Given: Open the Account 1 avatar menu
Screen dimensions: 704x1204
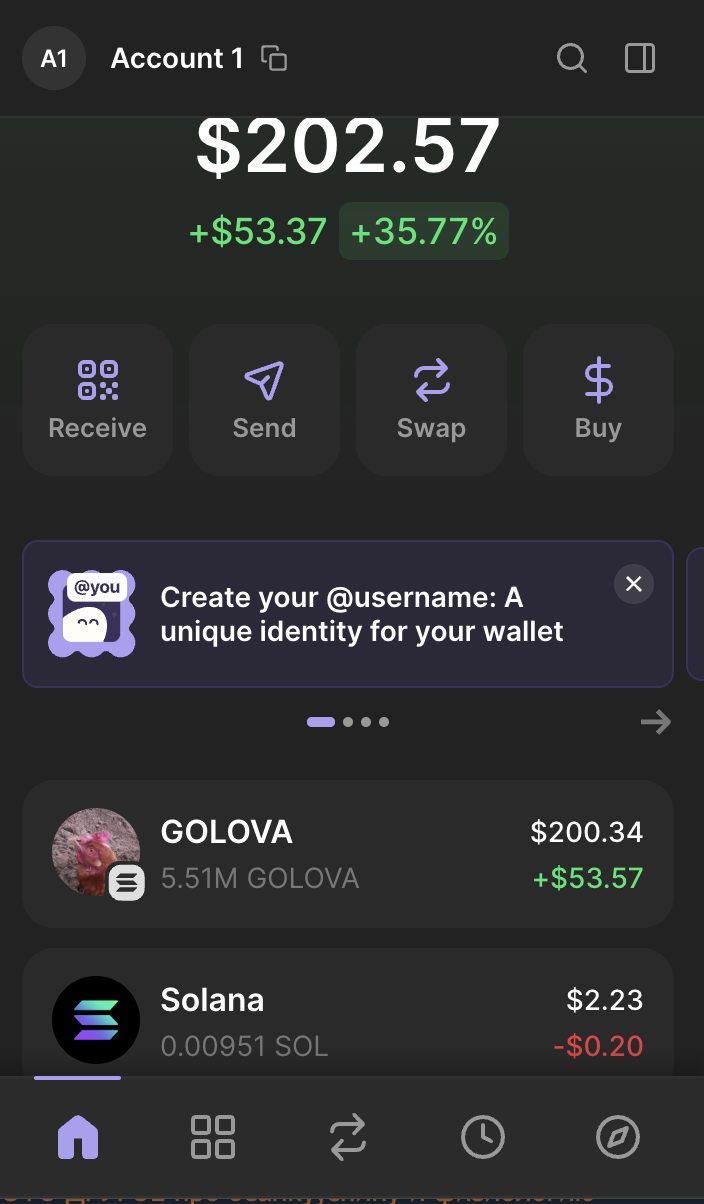Looking at the screenshot, I should [53, 59].
